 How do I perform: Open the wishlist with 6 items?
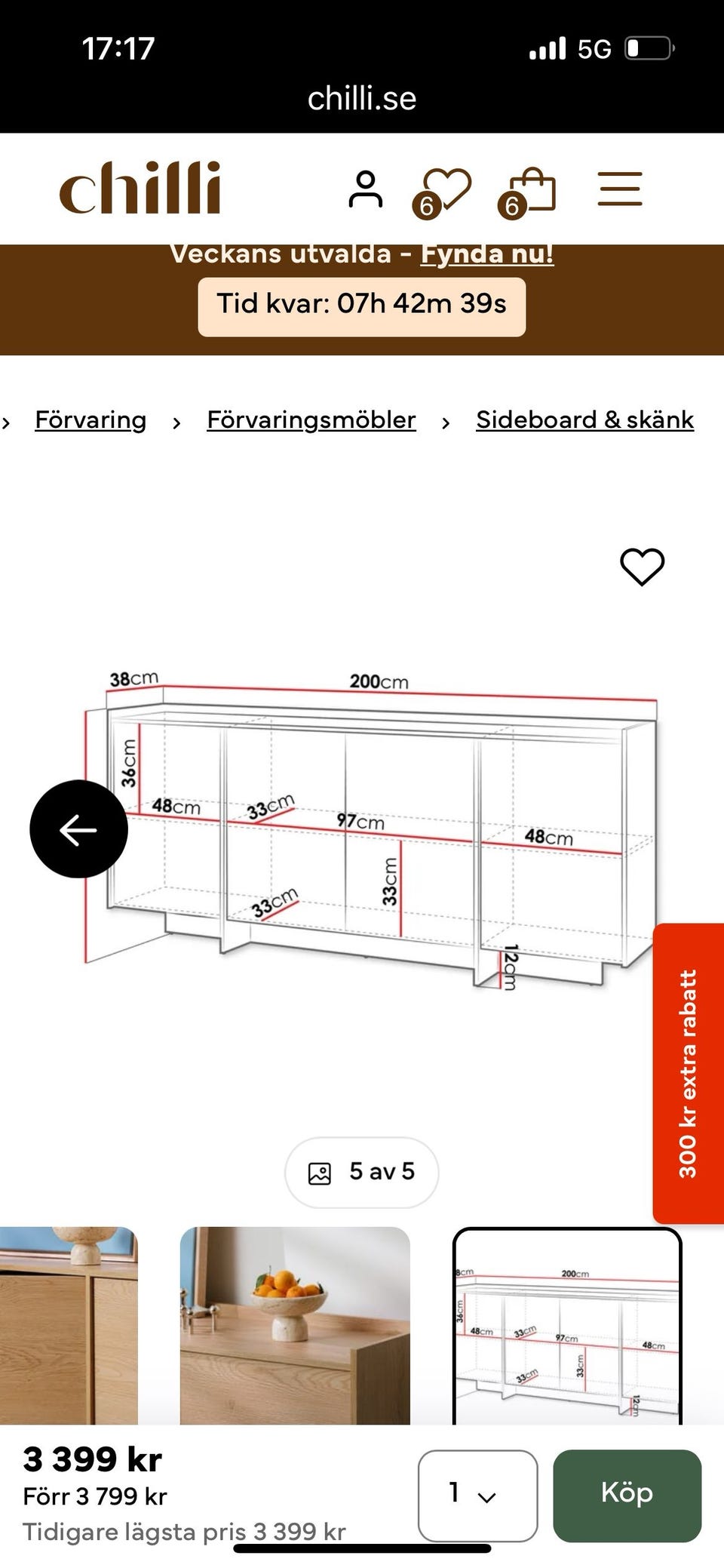coord(443,192)
